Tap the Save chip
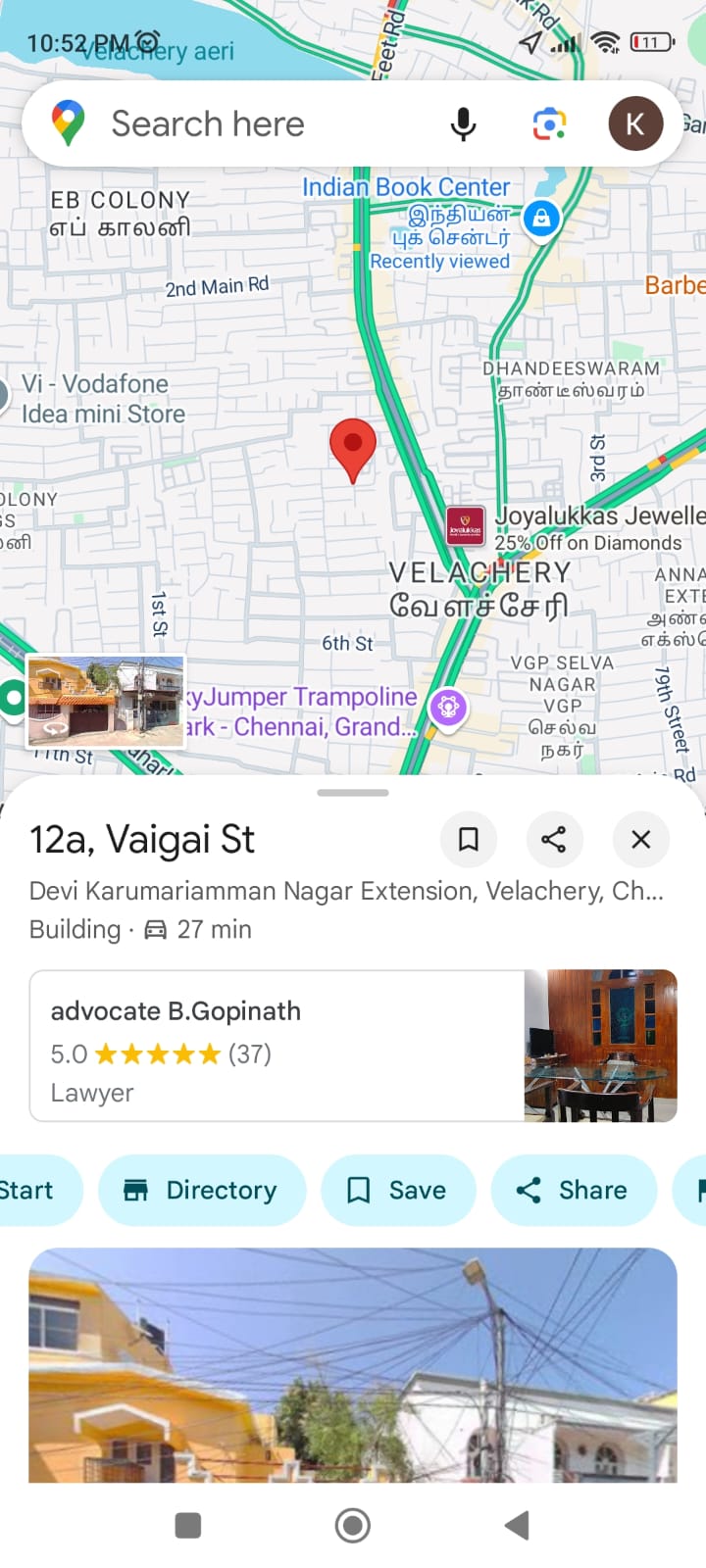This screenshot has width=706, height=1568. [398, 1190]
